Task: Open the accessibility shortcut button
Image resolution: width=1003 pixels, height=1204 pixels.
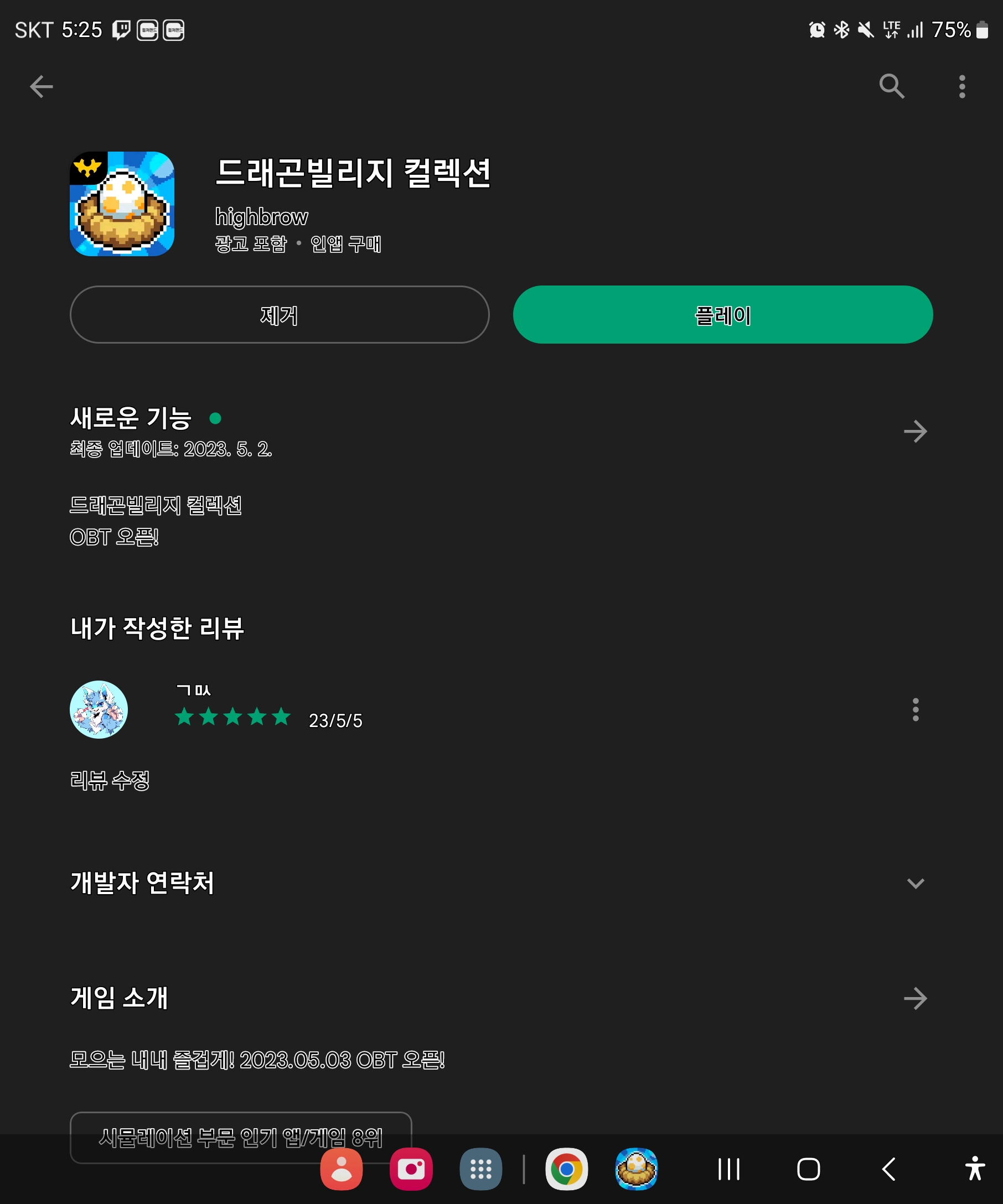Action: (975, 1168)
